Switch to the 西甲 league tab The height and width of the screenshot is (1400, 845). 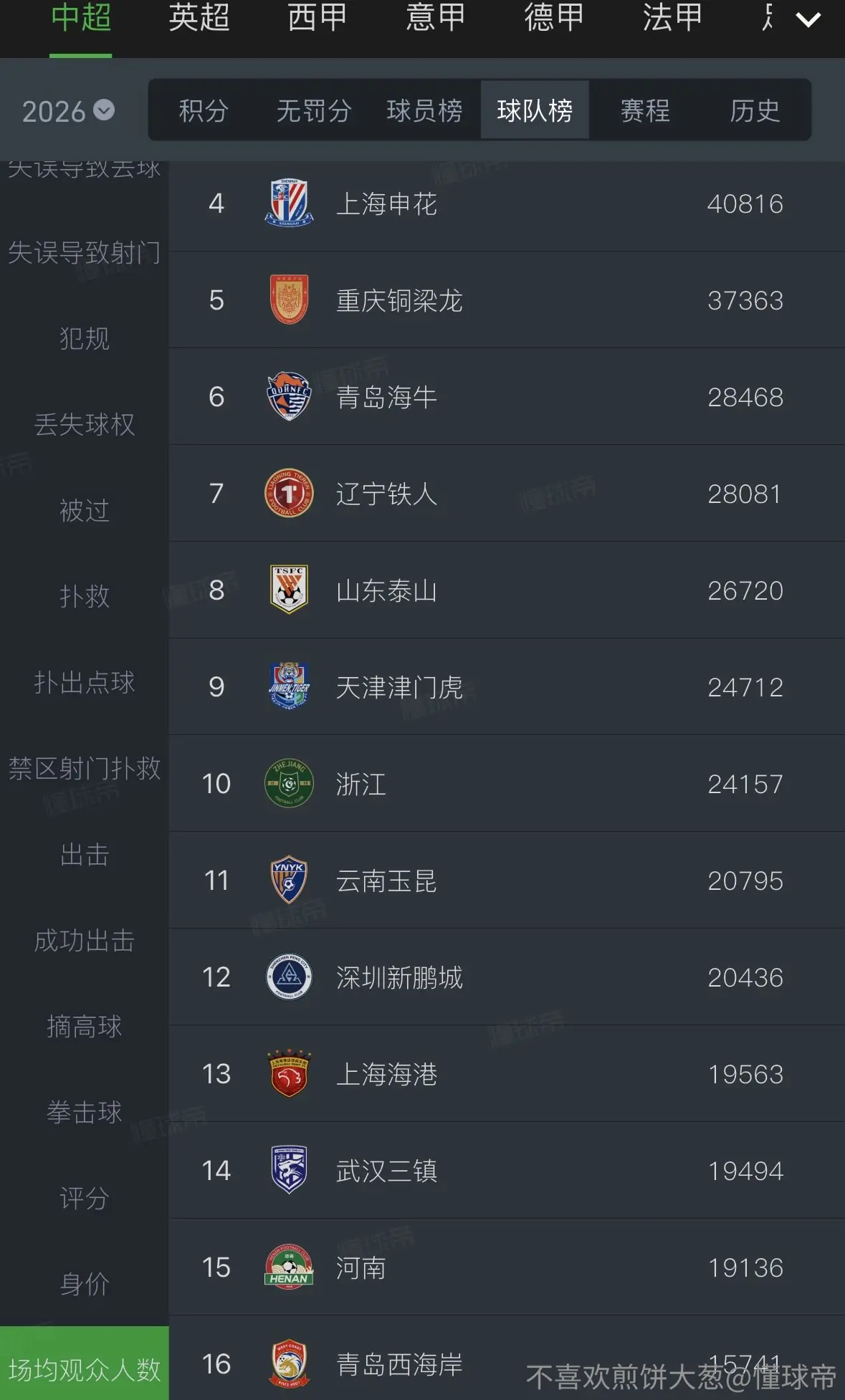[318, 19]
